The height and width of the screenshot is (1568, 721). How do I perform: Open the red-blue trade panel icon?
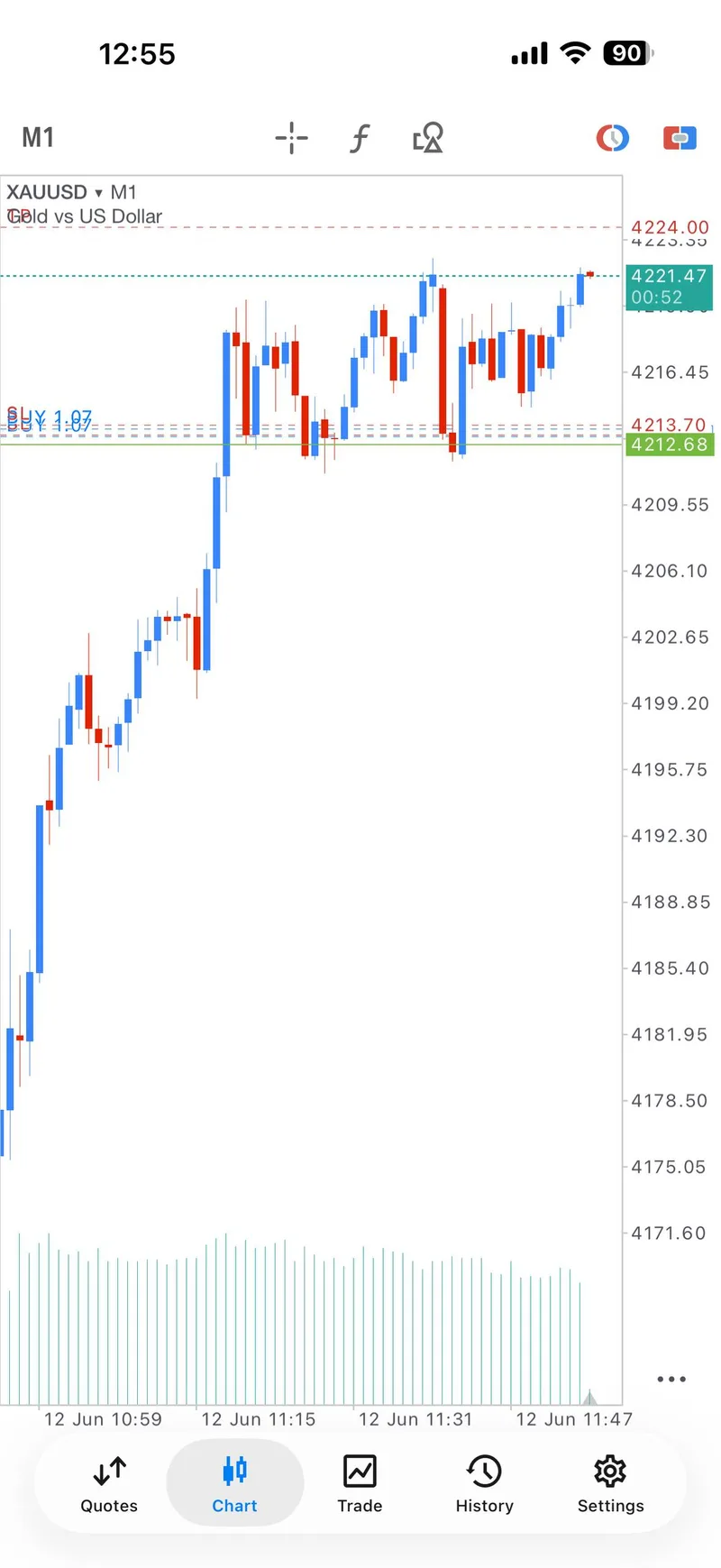click(680, 138)
